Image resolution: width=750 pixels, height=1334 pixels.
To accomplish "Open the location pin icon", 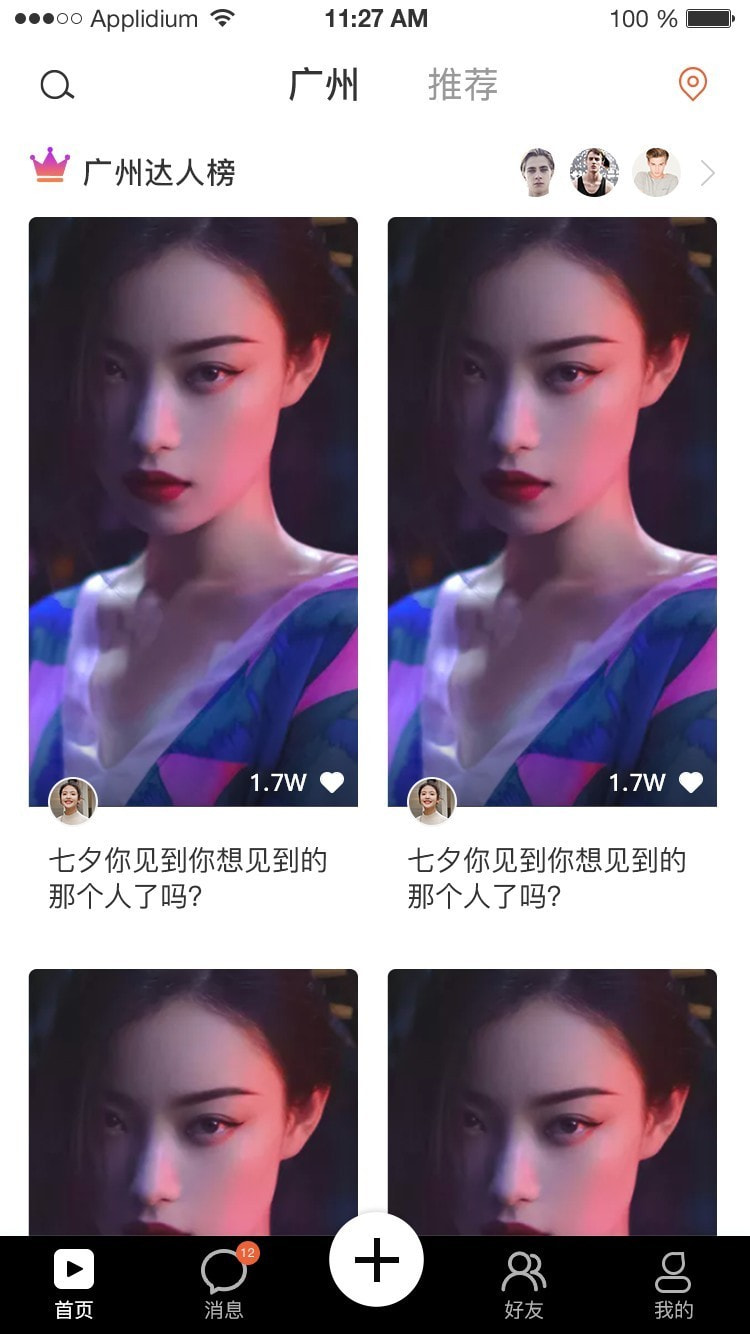I will pyautogui.click(x=692, y=85).
